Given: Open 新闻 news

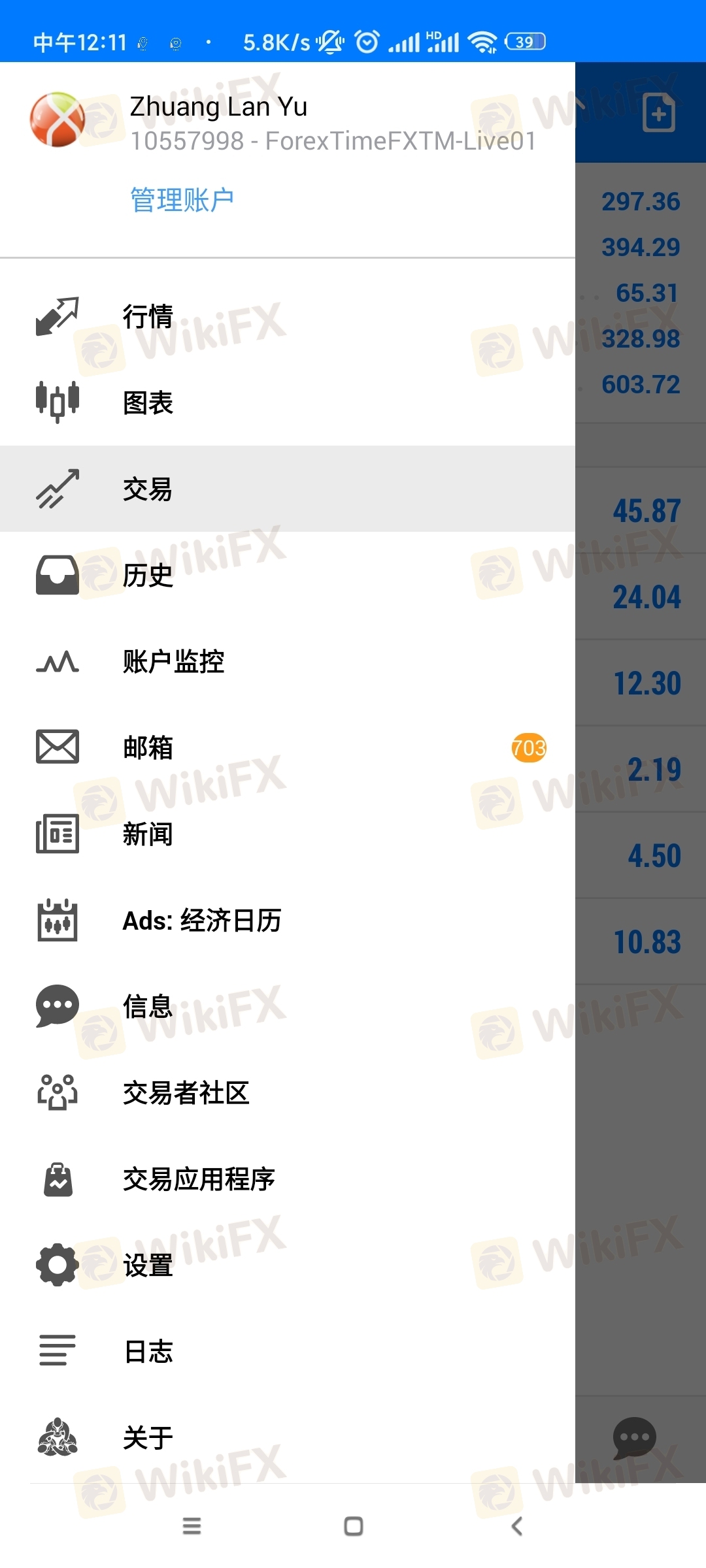Looking at the screenshot, I should [288, 834].
